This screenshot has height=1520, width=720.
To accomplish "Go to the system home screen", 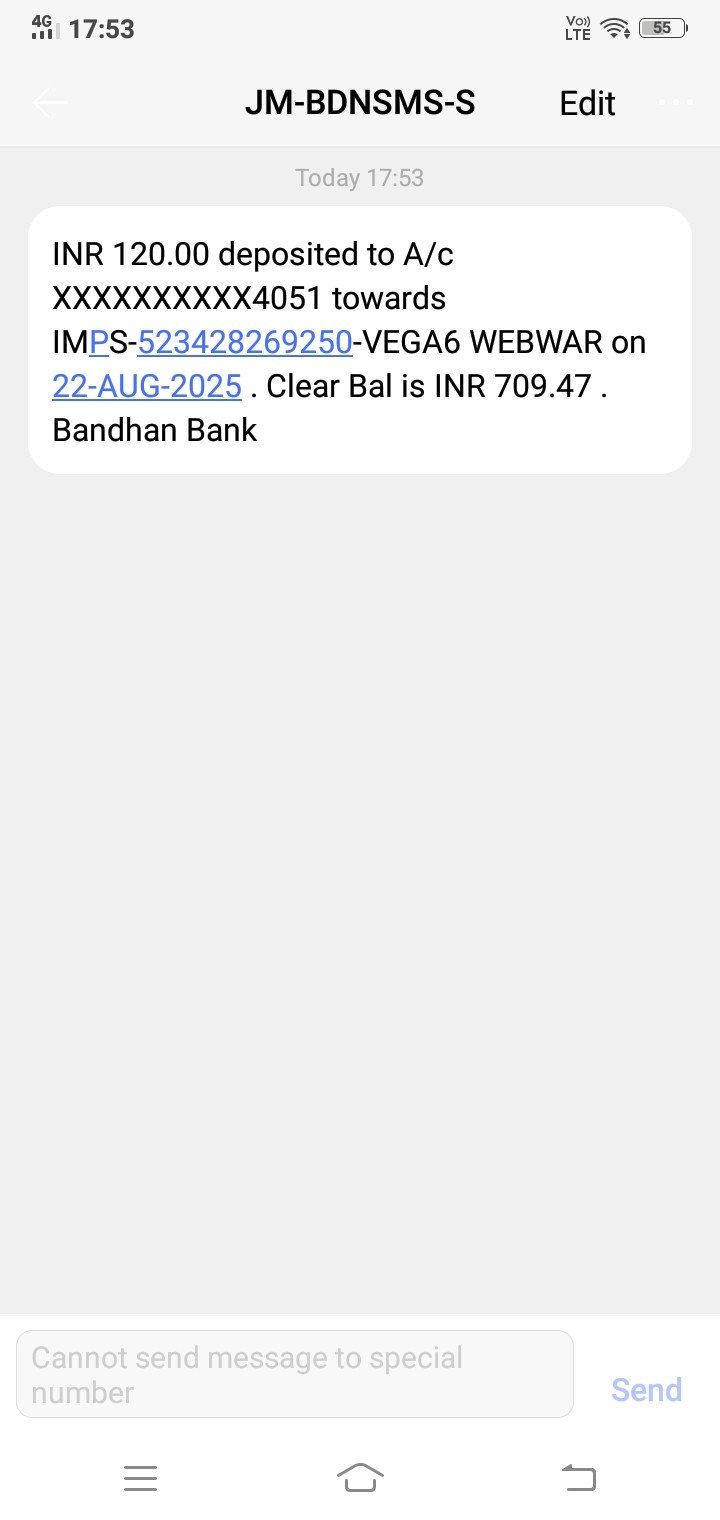I will [360, 1477].
